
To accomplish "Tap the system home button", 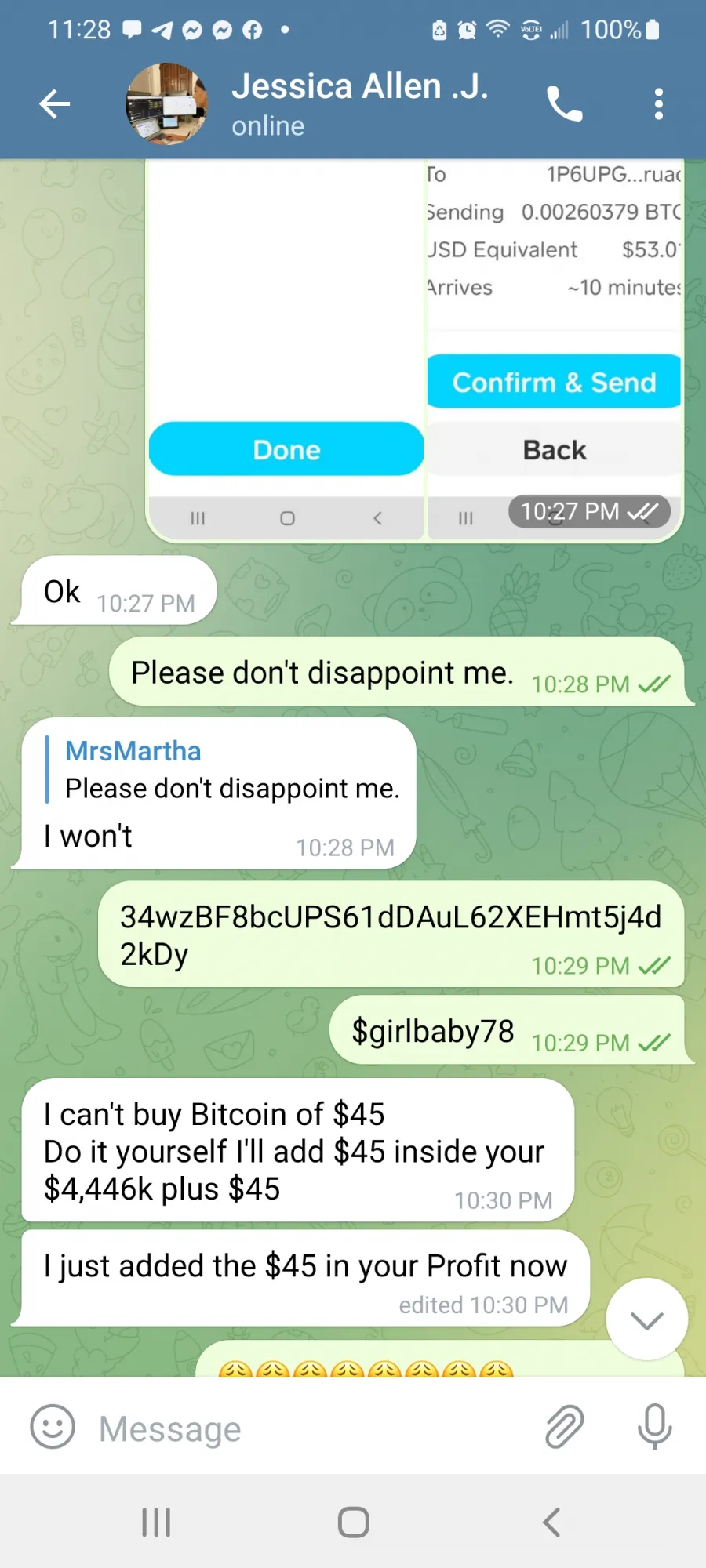I will coord(353,1523).
